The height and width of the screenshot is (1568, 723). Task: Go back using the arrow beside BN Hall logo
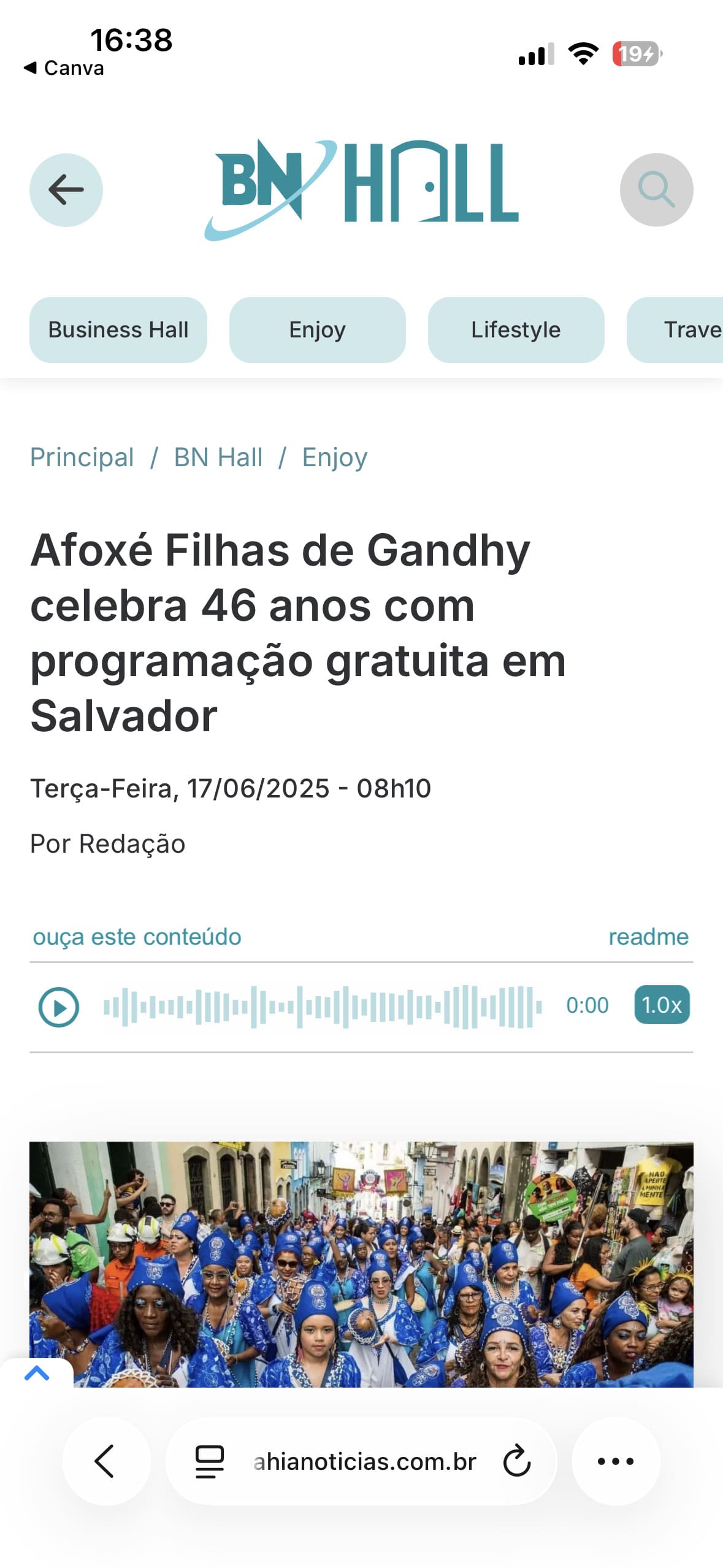66,190
